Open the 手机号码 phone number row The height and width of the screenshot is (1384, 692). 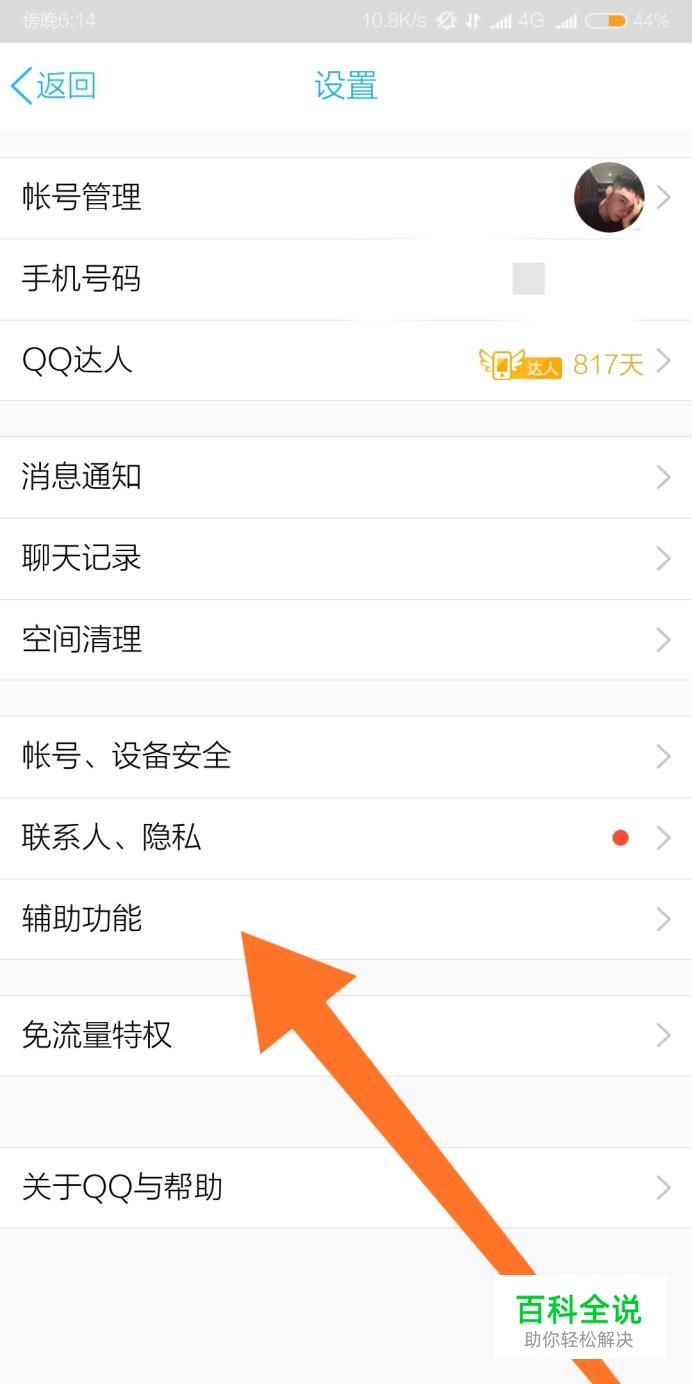(x=346, y=279)
